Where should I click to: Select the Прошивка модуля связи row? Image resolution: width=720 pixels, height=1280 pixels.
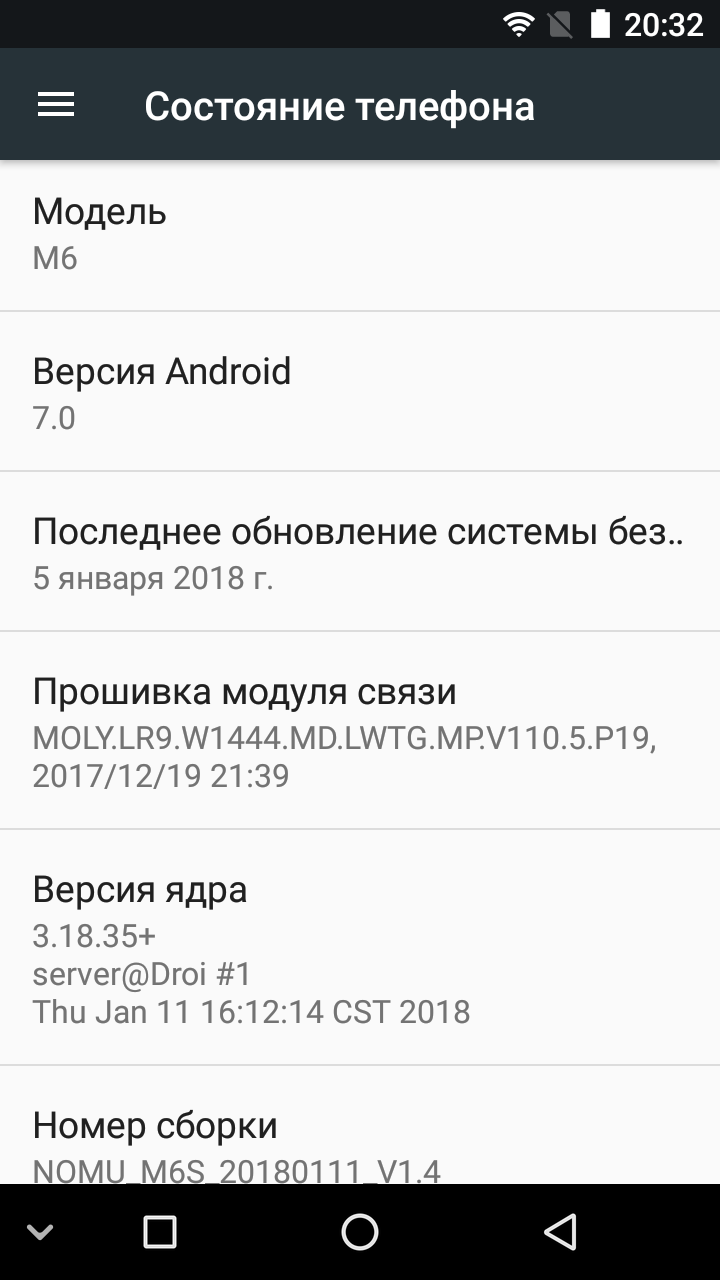pyautogui.click(x=360, y=730)
